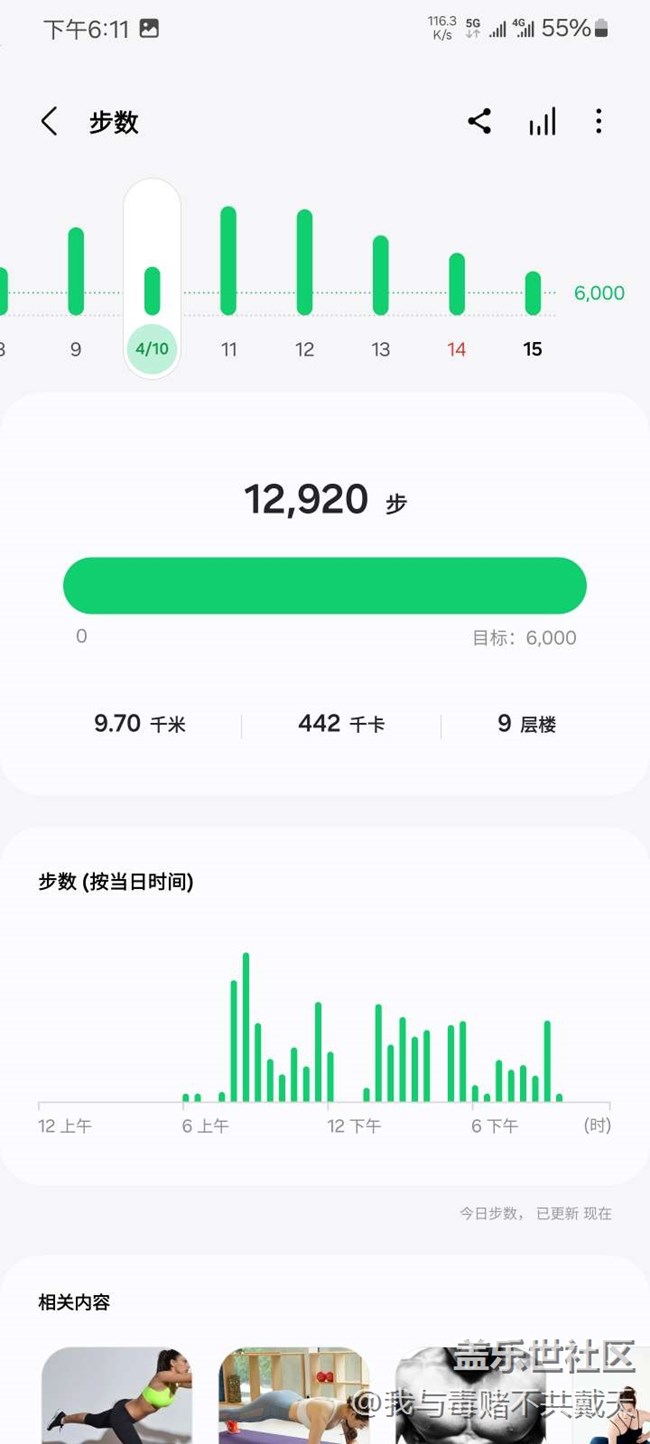This screenshot has width=650, height=1444.
Task: Share the step count data
Action: pyautogui.click(x=479, y=122)
